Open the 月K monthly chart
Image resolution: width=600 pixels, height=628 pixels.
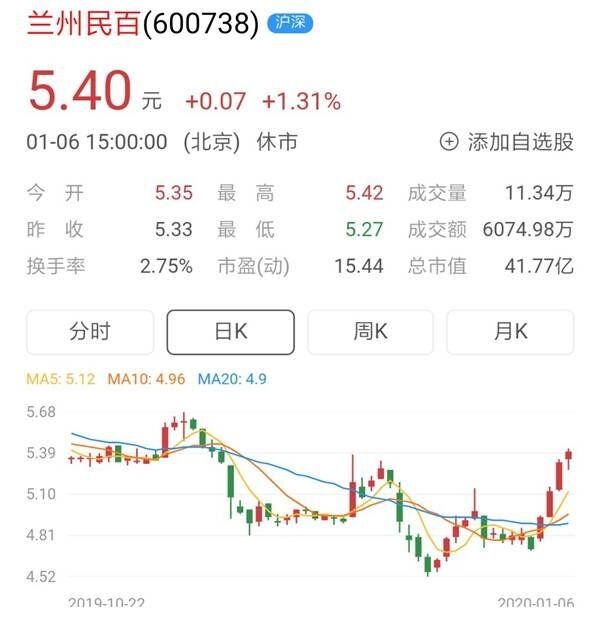point(510,332)
